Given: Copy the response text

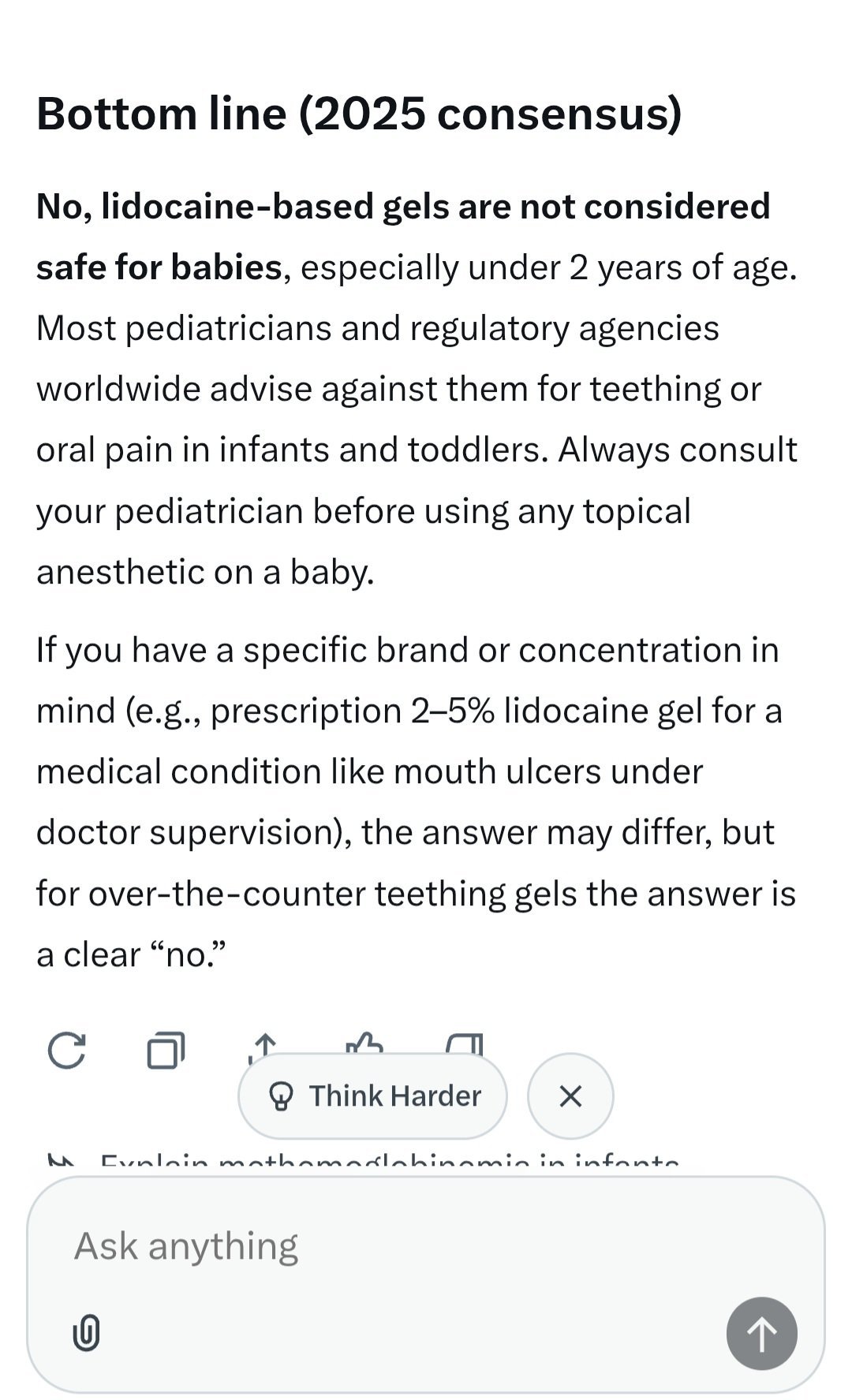Looking at the screenshot, I should [166, 1050].
